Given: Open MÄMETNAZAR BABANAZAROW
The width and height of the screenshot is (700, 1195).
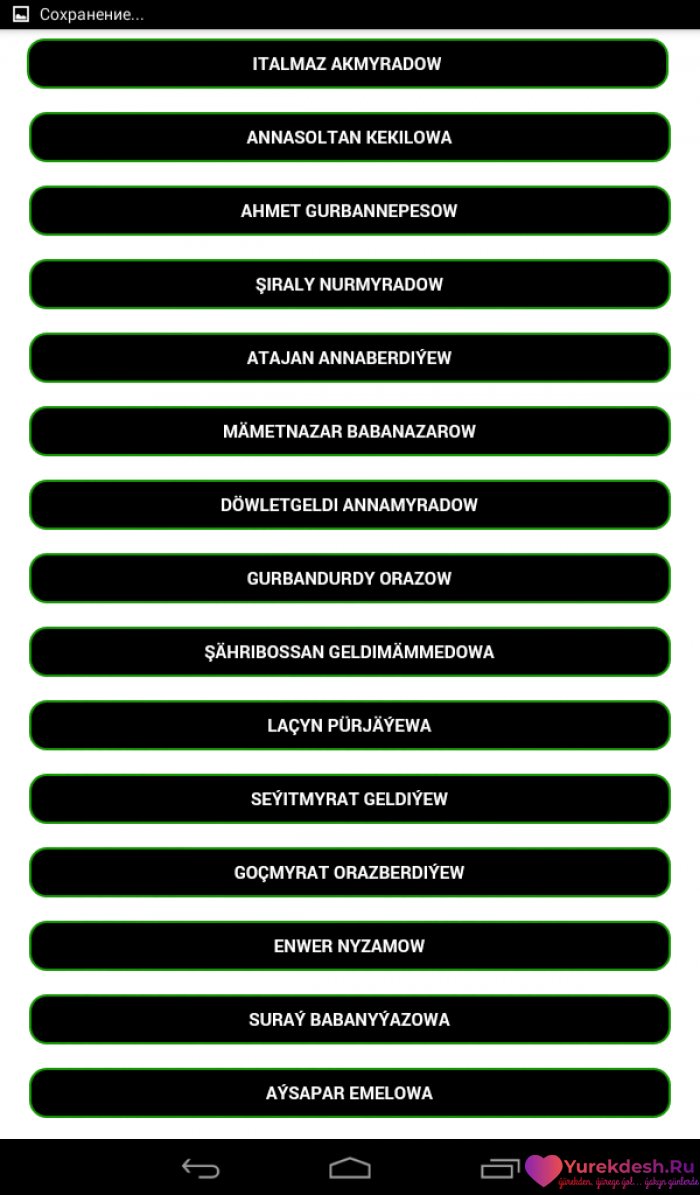Looking at the screenshot, I should [x=349, y=431].
